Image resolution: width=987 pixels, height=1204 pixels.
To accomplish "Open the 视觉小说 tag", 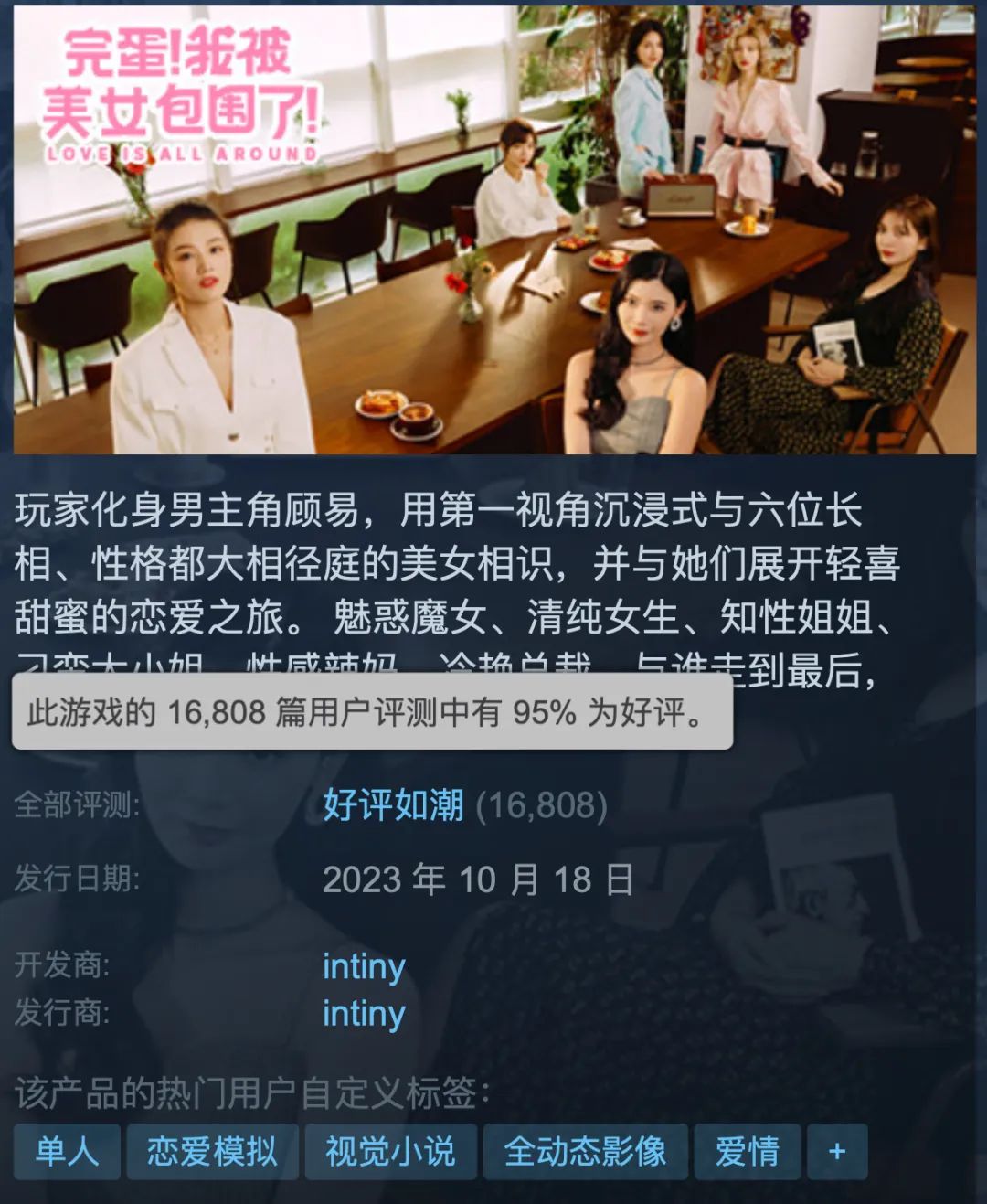I will click(390, 1151).
